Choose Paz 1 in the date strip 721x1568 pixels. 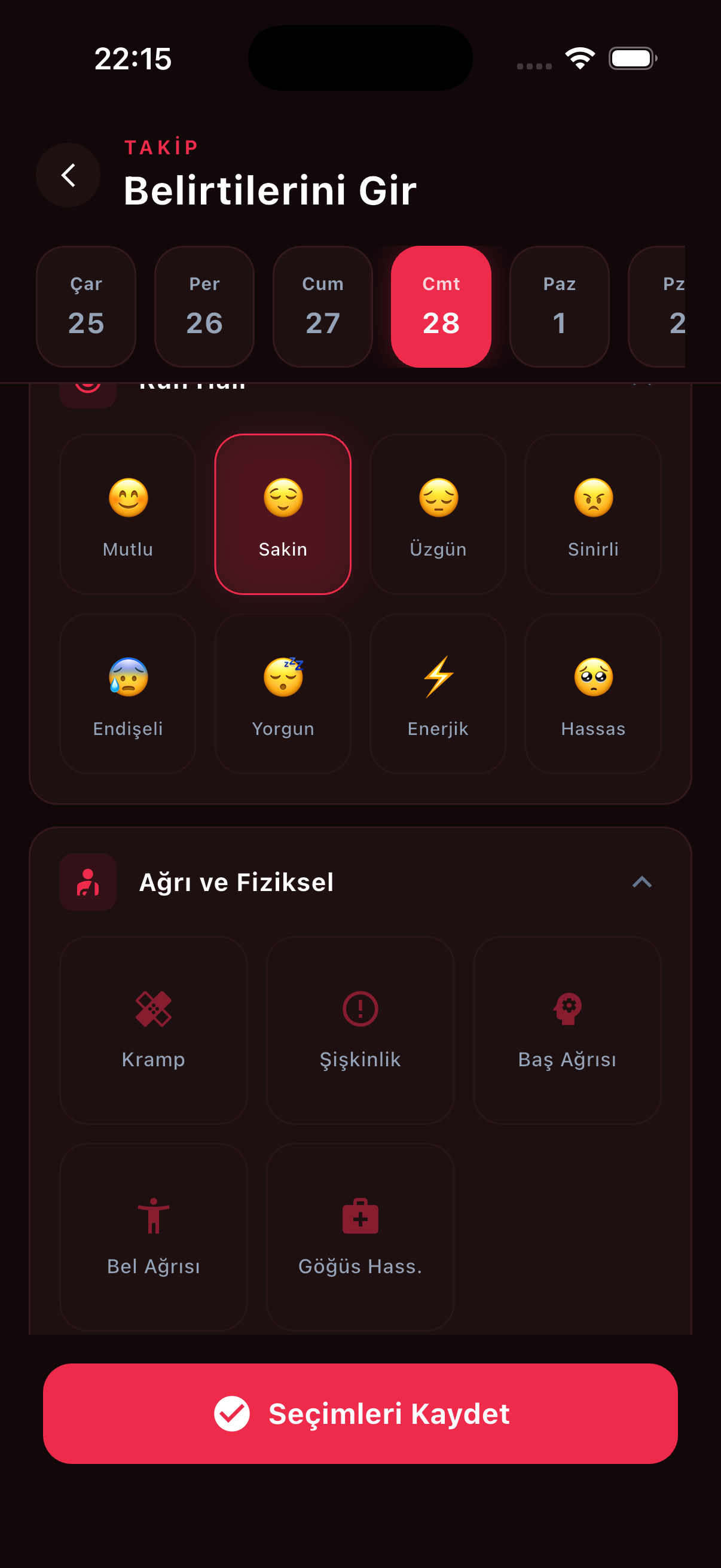(x=559, y=307)
